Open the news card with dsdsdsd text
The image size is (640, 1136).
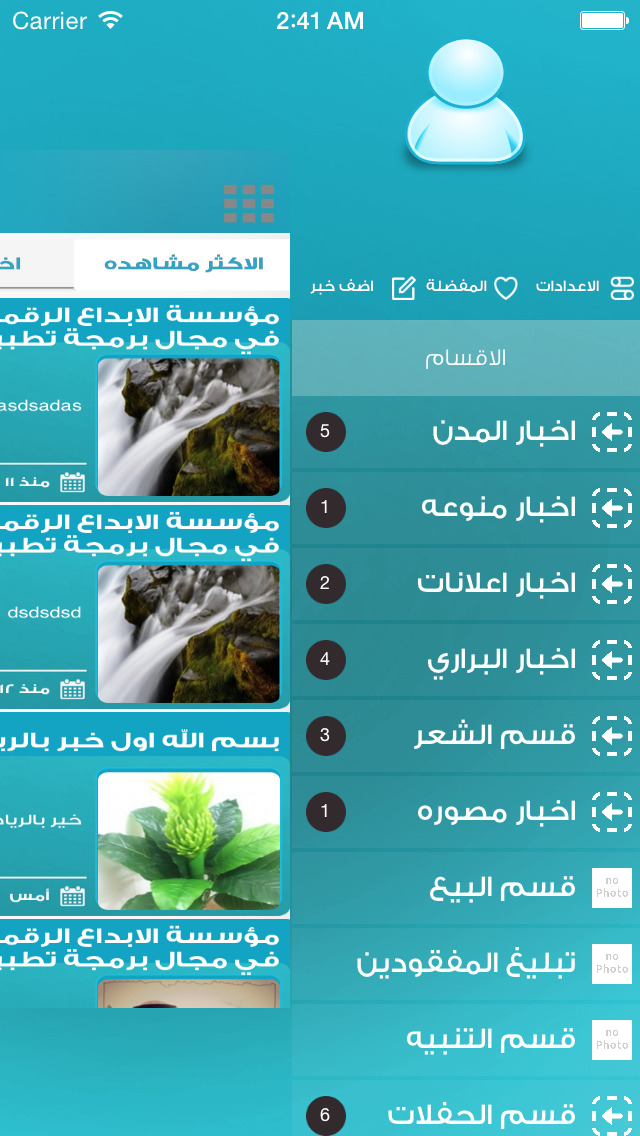click(145, 609)
